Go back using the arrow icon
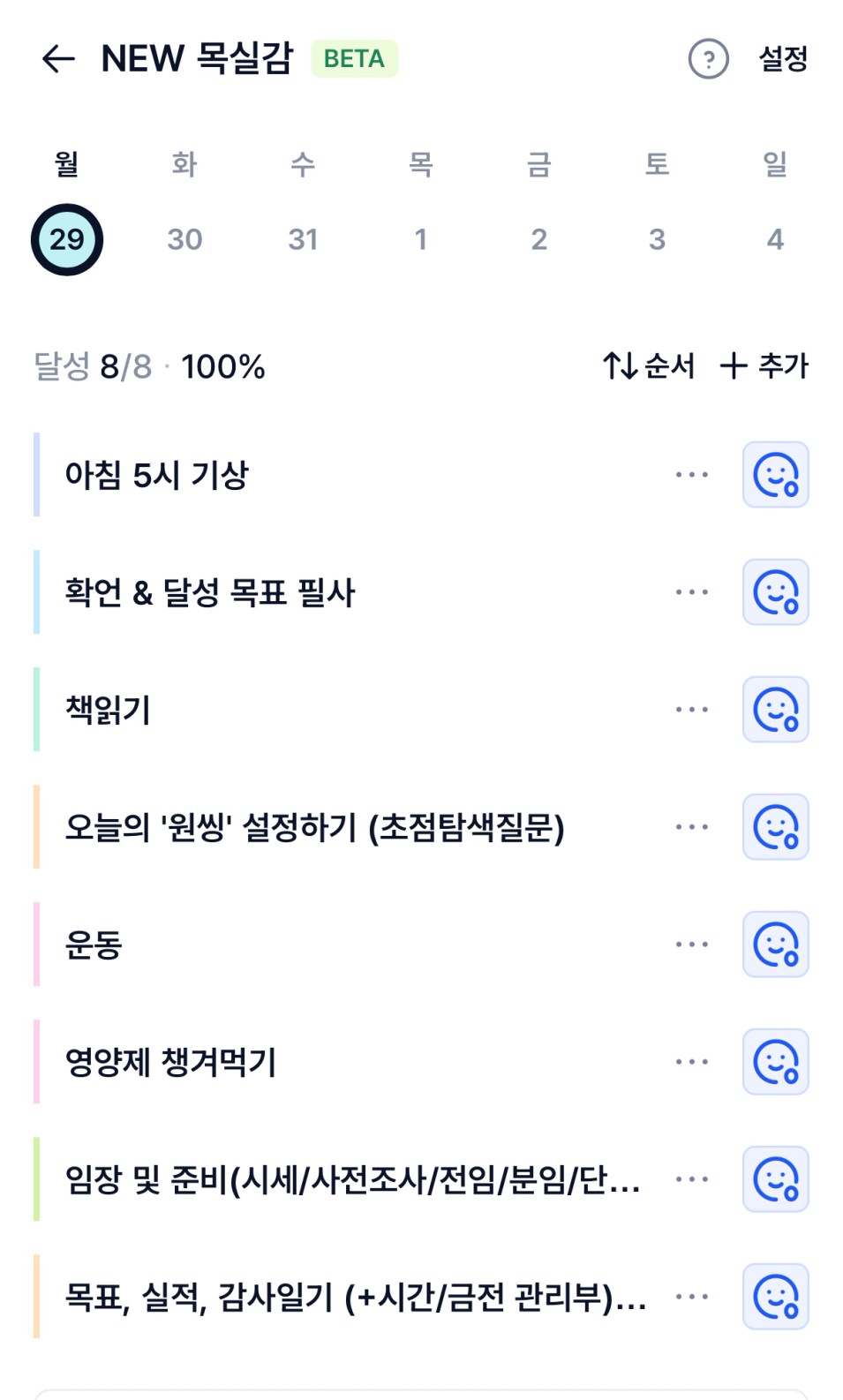Image resolution: width=843 pixels, height=1400 pixels. coord(58,59)
